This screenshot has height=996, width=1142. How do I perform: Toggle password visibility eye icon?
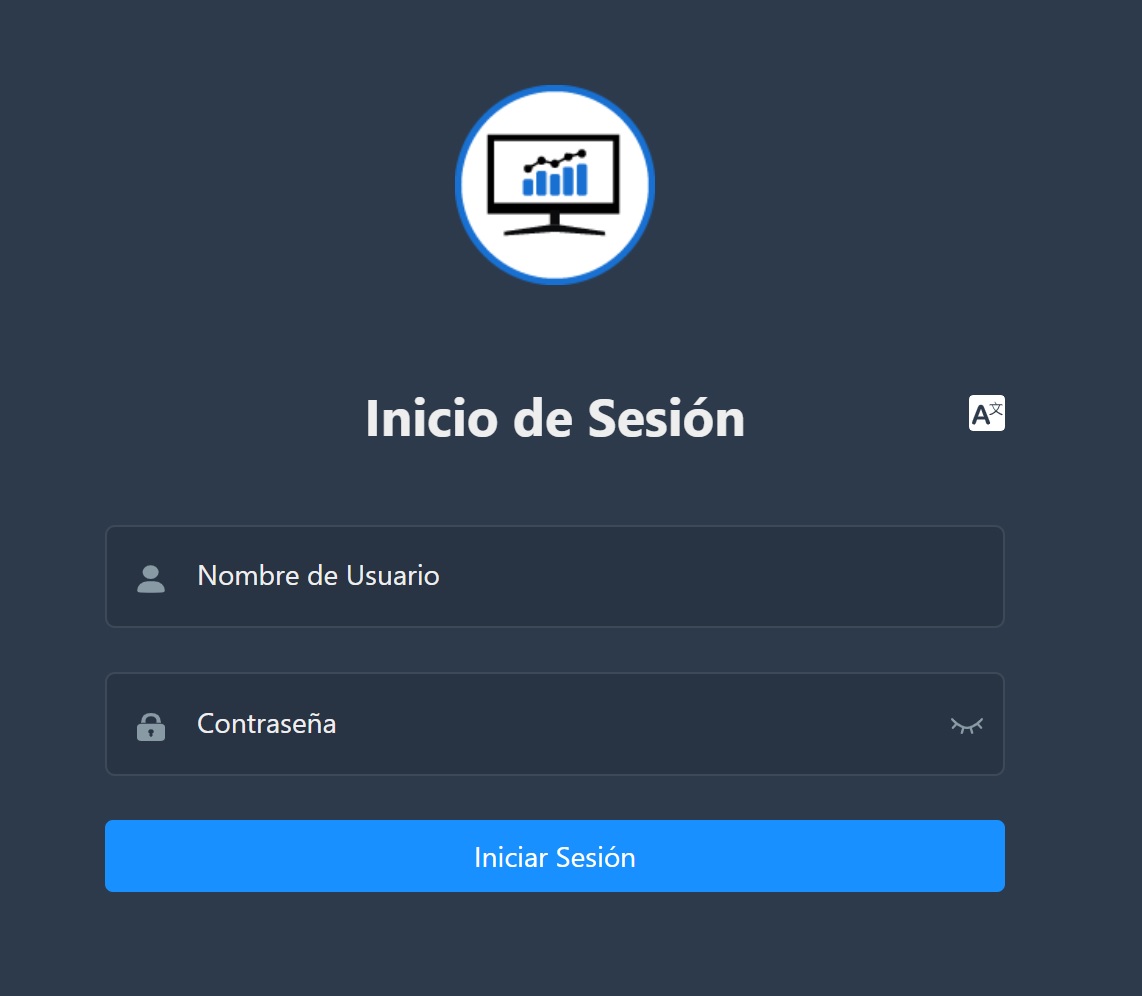point(966,725)
